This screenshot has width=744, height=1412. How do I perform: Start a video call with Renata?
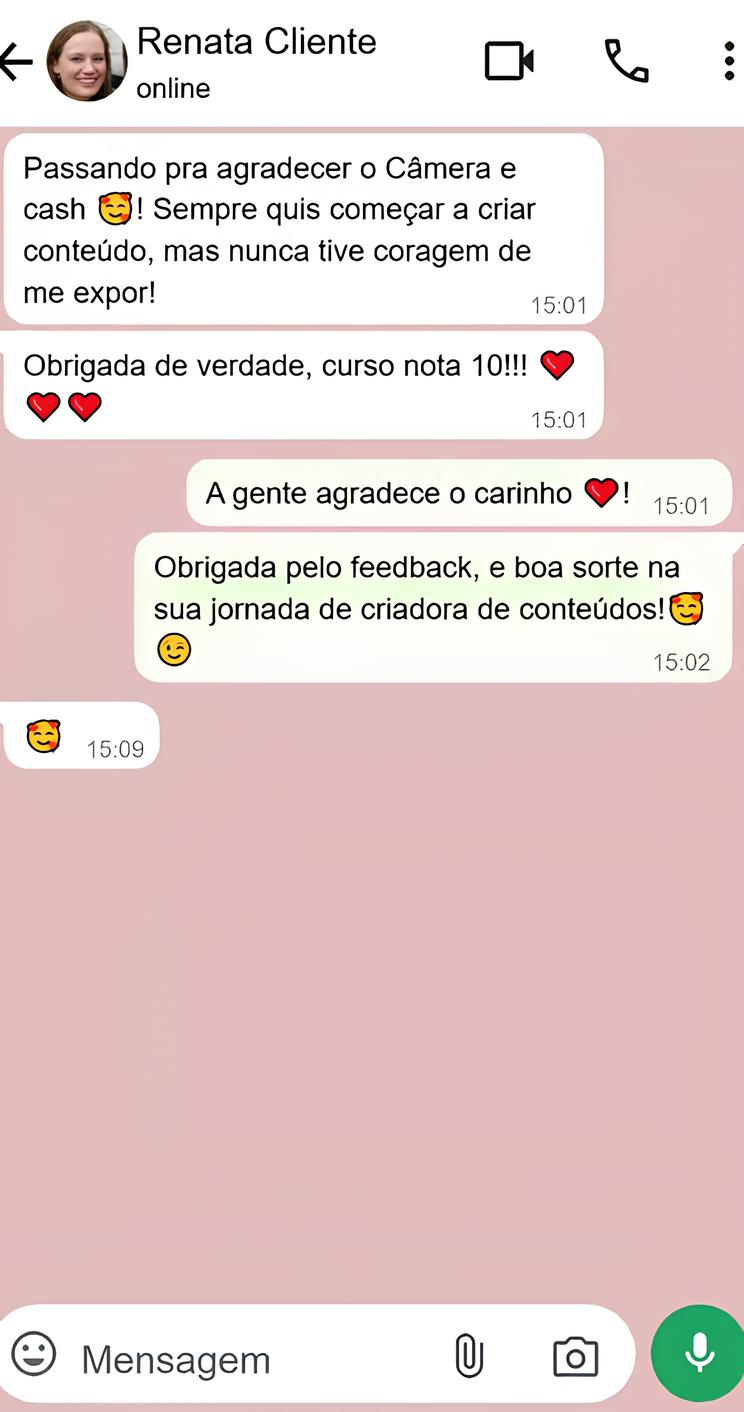point(509,62)
